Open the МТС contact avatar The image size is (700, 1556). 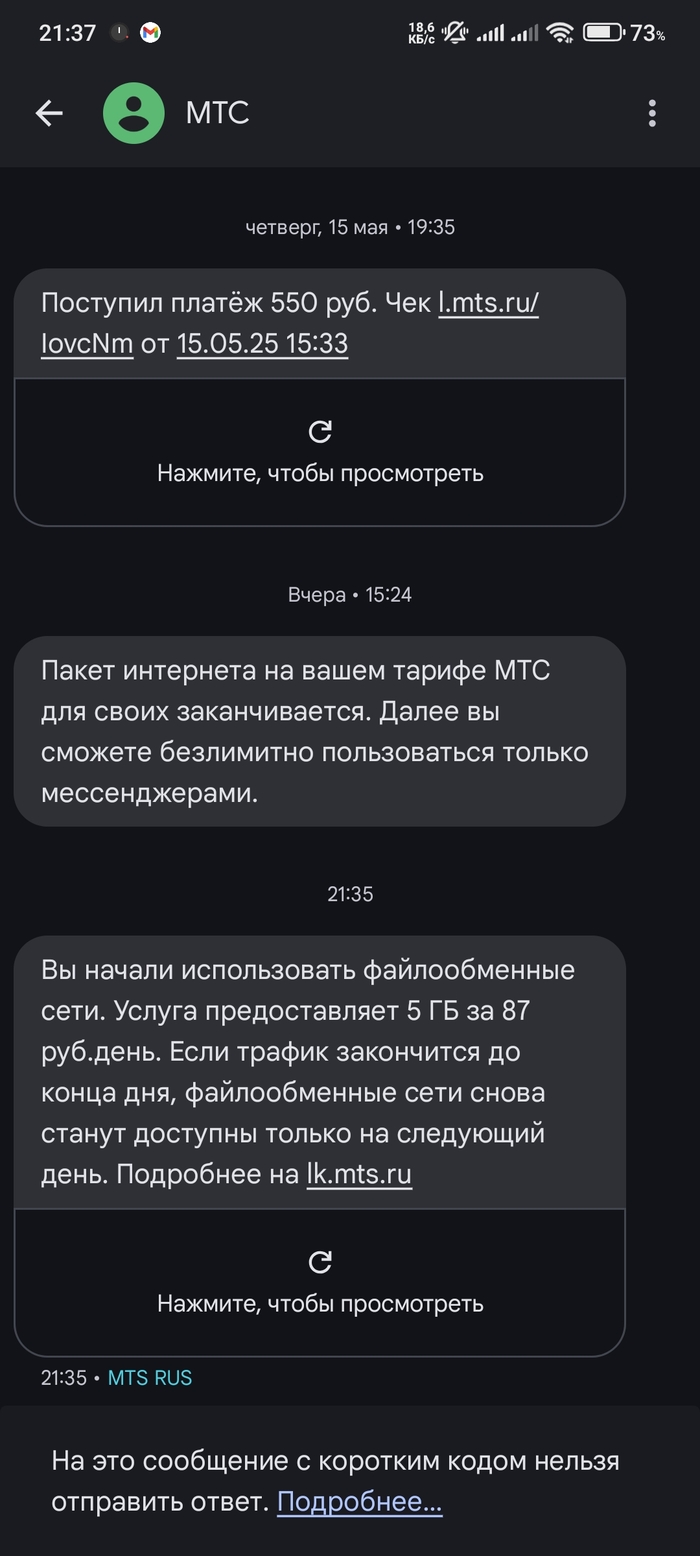(x=134, y=114)
